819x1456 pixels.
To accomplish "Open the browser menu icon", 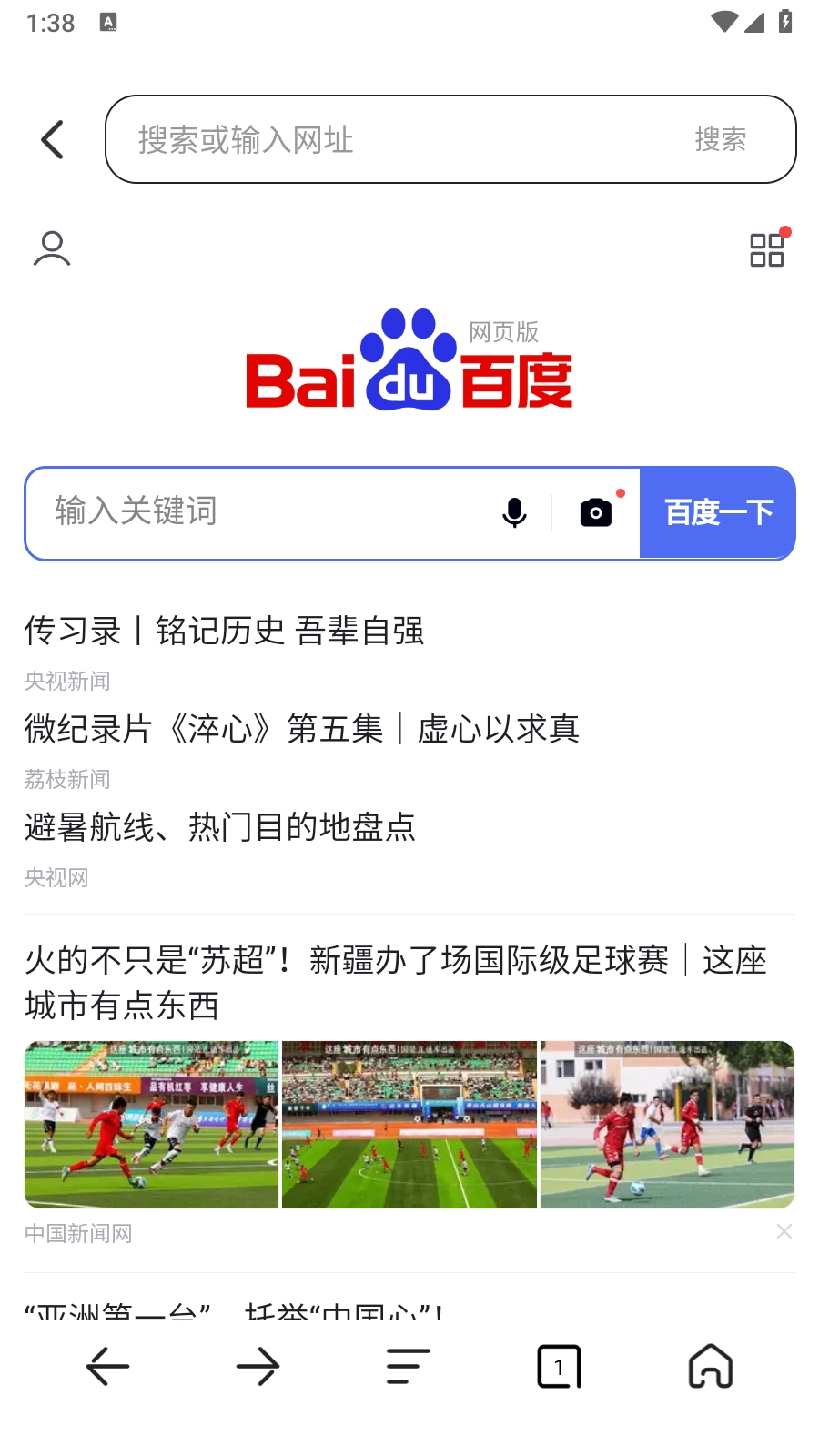I will pyautogui.click(x=408, y=1365).
